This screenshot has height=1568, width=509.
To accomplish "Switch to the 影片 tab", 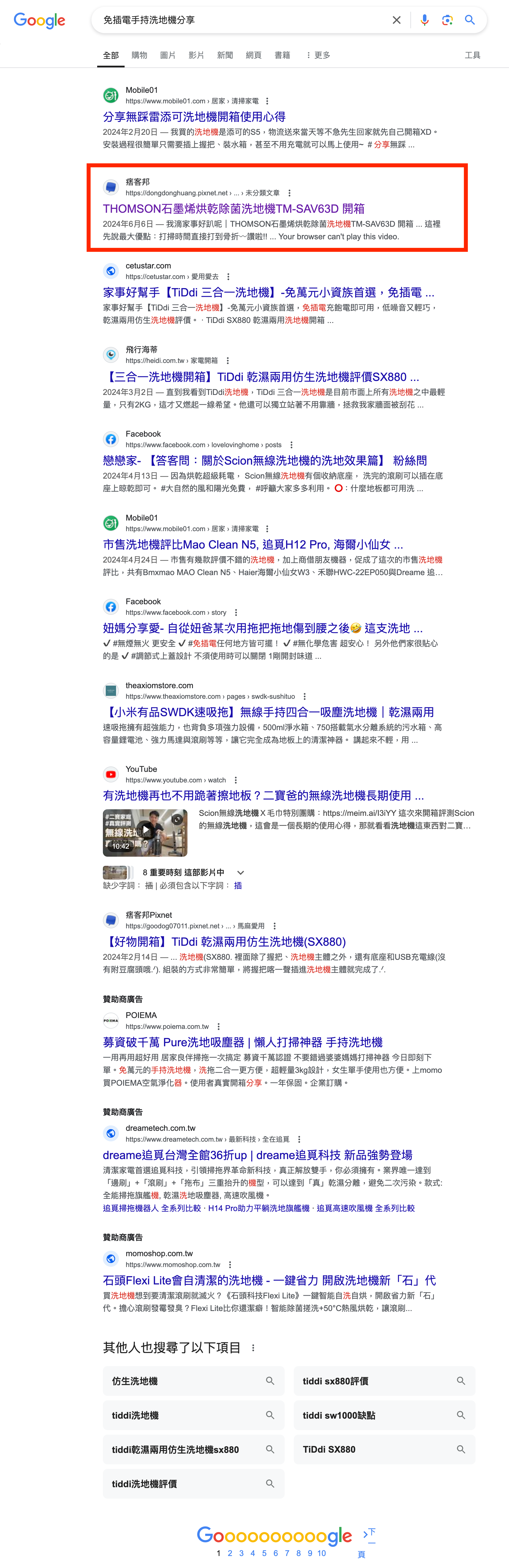I will pyautogui.click(x=196, y=55).
